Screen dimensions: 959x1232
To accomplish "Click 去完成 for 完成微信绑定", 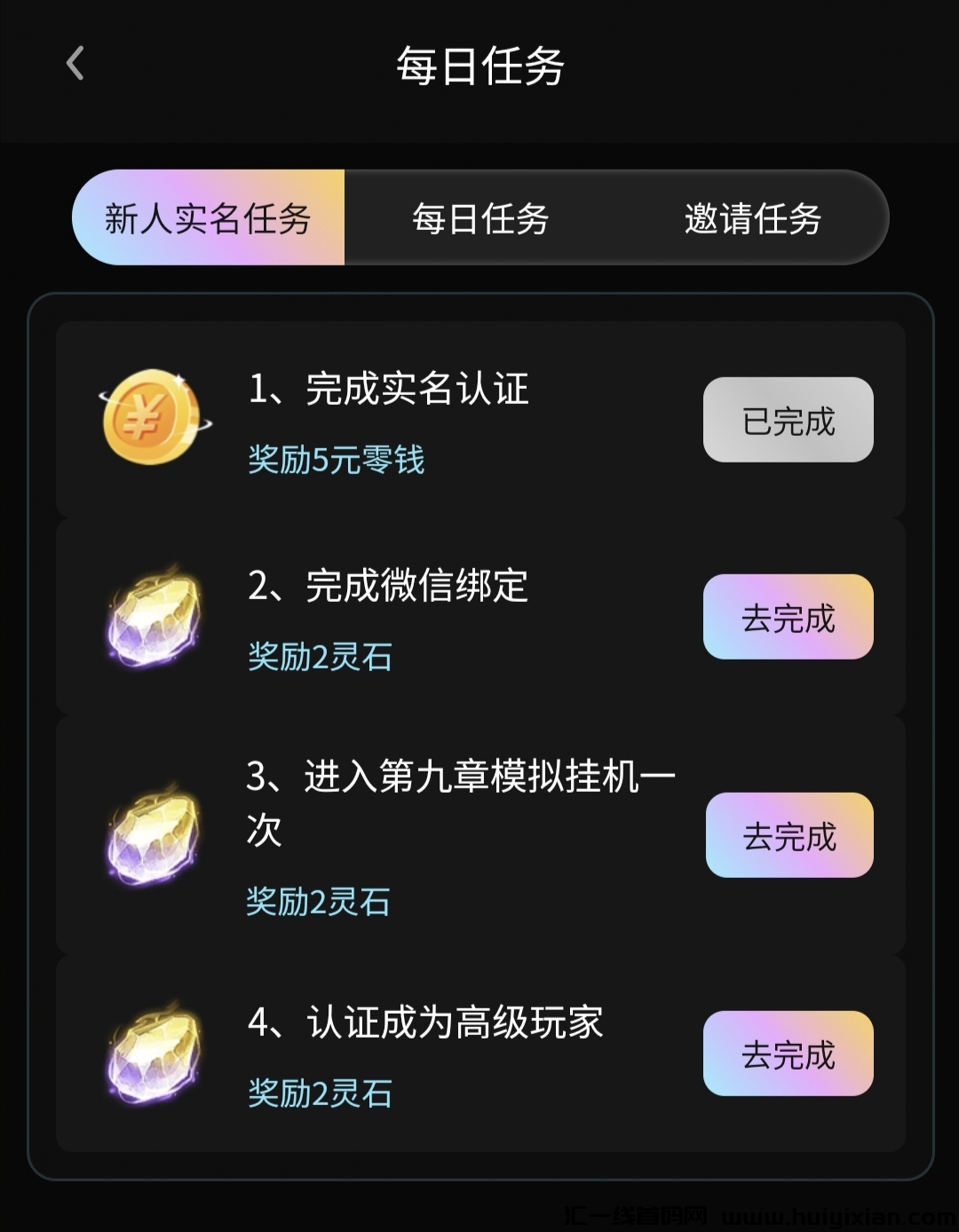I will pyautogui.click(x=789, y=617).
